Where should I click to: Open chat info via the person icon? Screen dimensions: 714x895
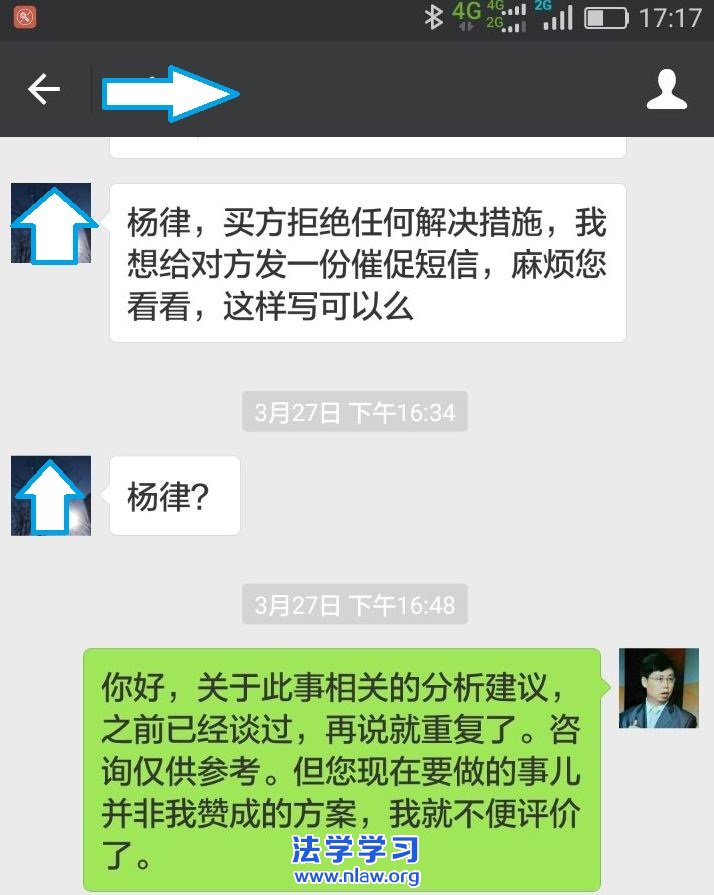[666, 90]
